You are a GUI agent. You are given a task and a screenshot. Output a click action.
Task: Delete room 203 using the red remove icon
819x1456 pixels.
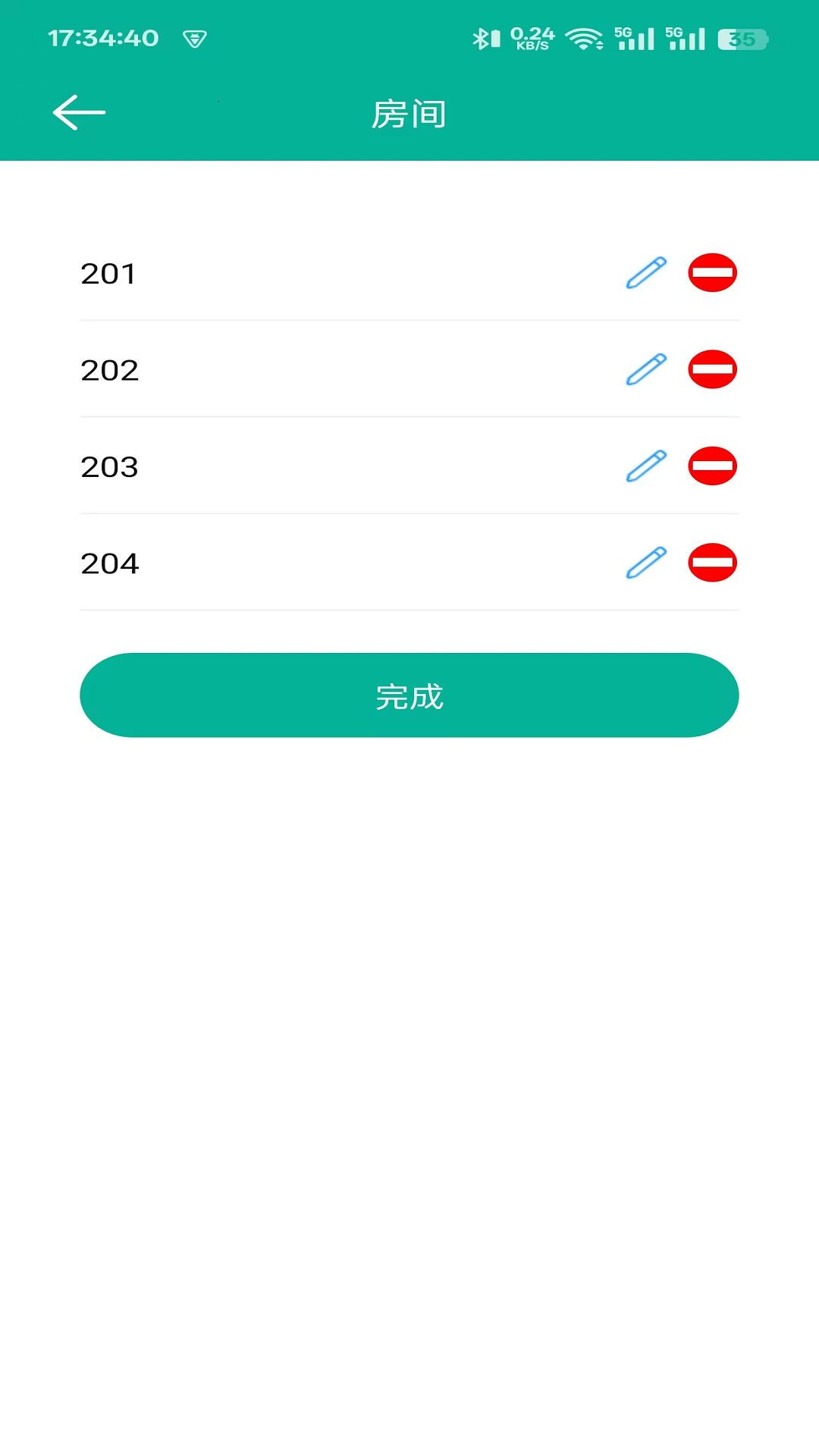[712, 466]
